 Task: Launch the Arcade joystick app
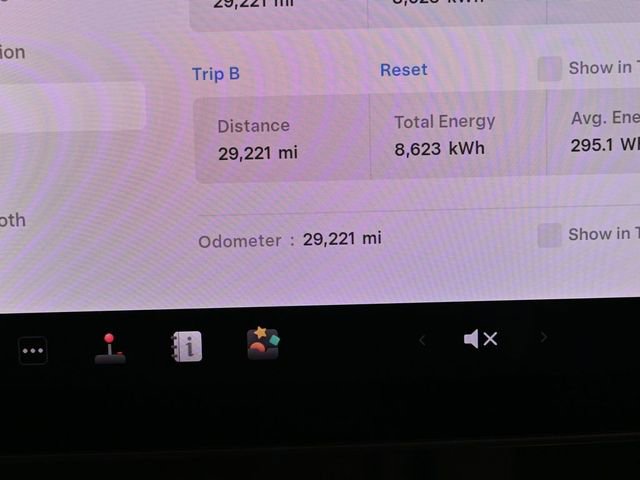click(110, 348)
